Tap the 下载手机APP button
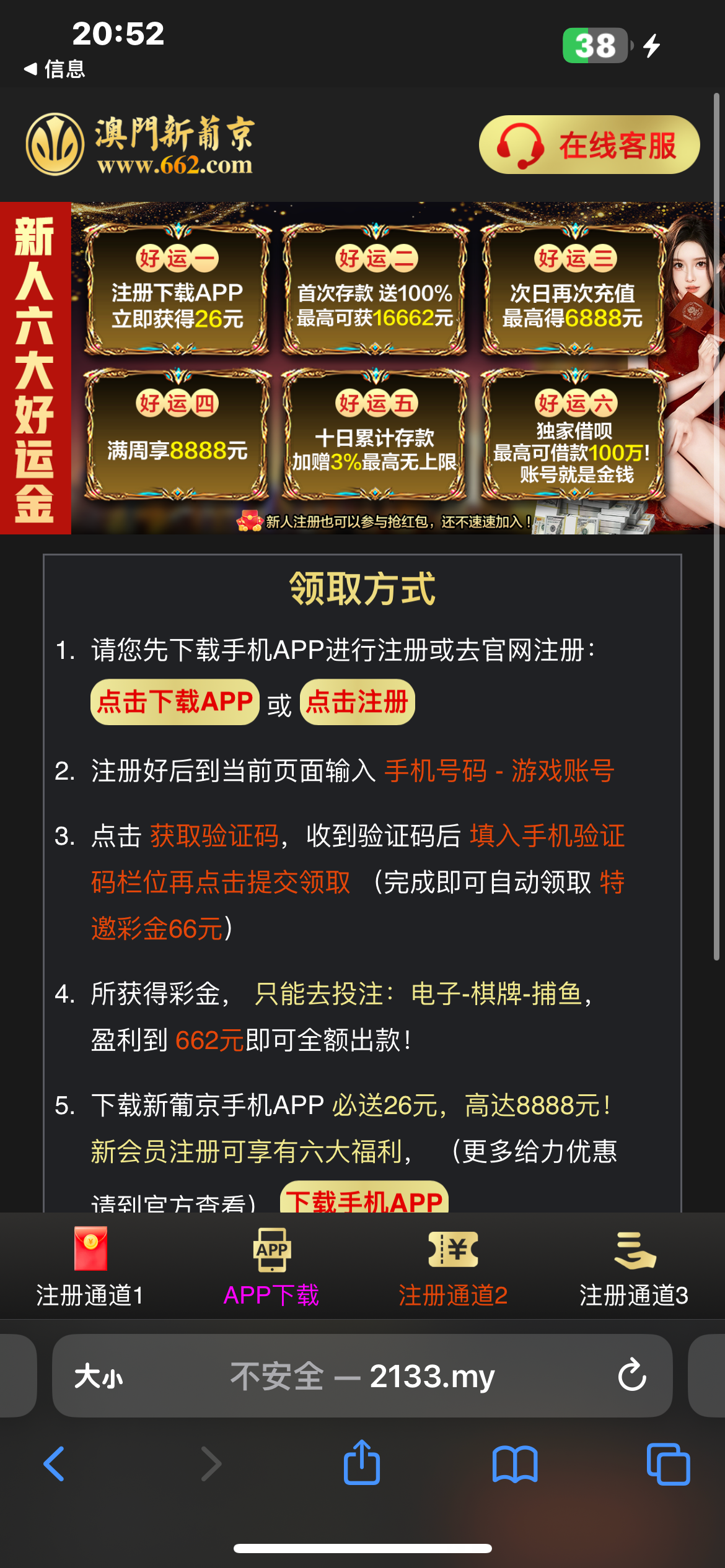The height and width of the screenshot is (1568, 725). [364, 1199]
